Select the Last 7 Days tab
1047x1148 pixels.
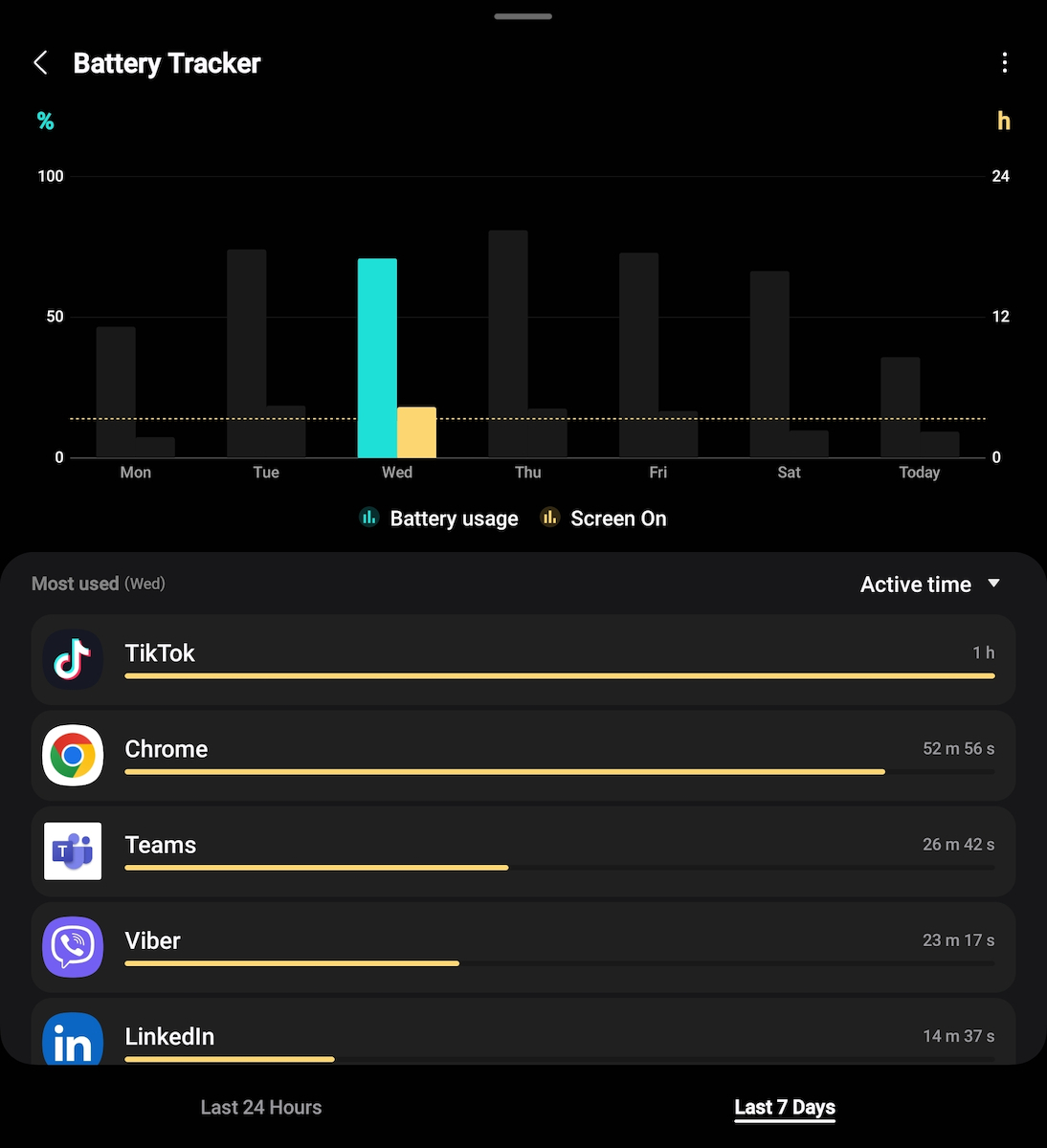point(785,1107)
